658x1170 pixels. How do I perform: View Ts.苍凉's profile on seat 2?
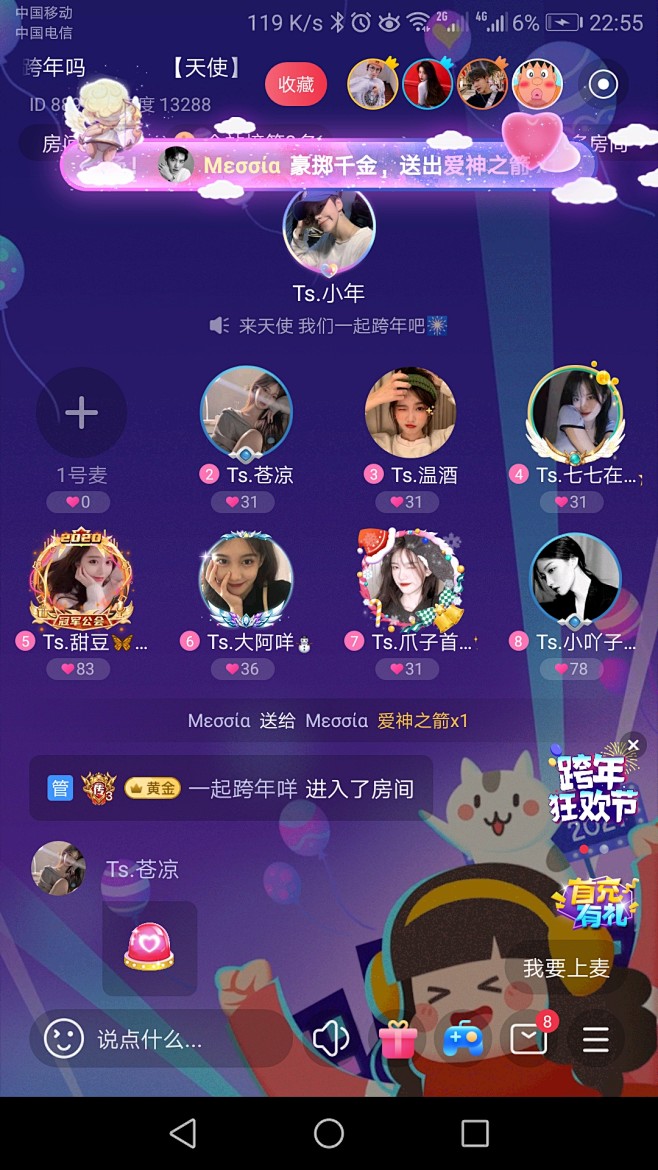coord(246,412)
